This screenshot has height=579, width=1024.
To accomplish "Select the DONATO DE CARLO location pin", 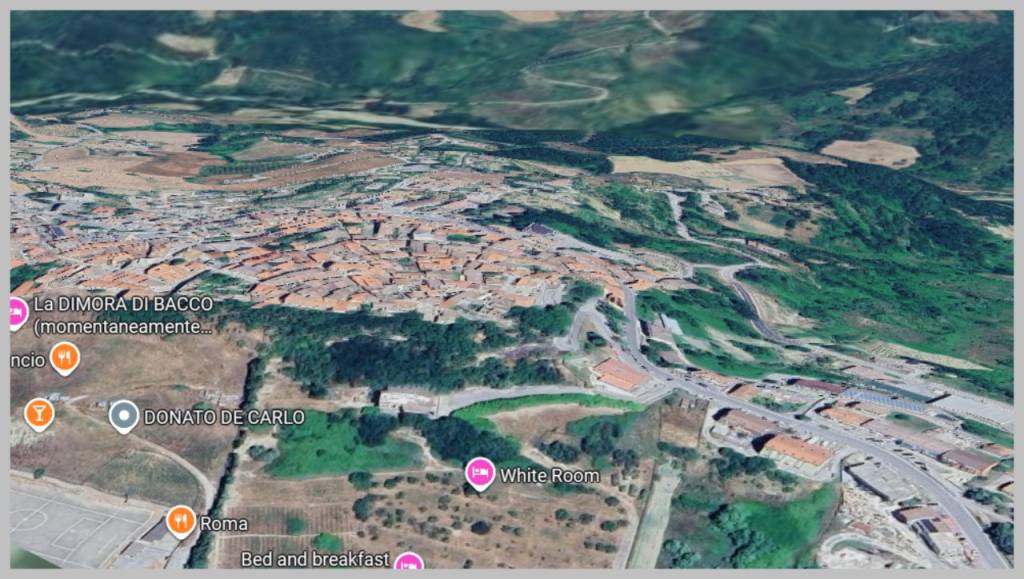I will coord(124,415).
